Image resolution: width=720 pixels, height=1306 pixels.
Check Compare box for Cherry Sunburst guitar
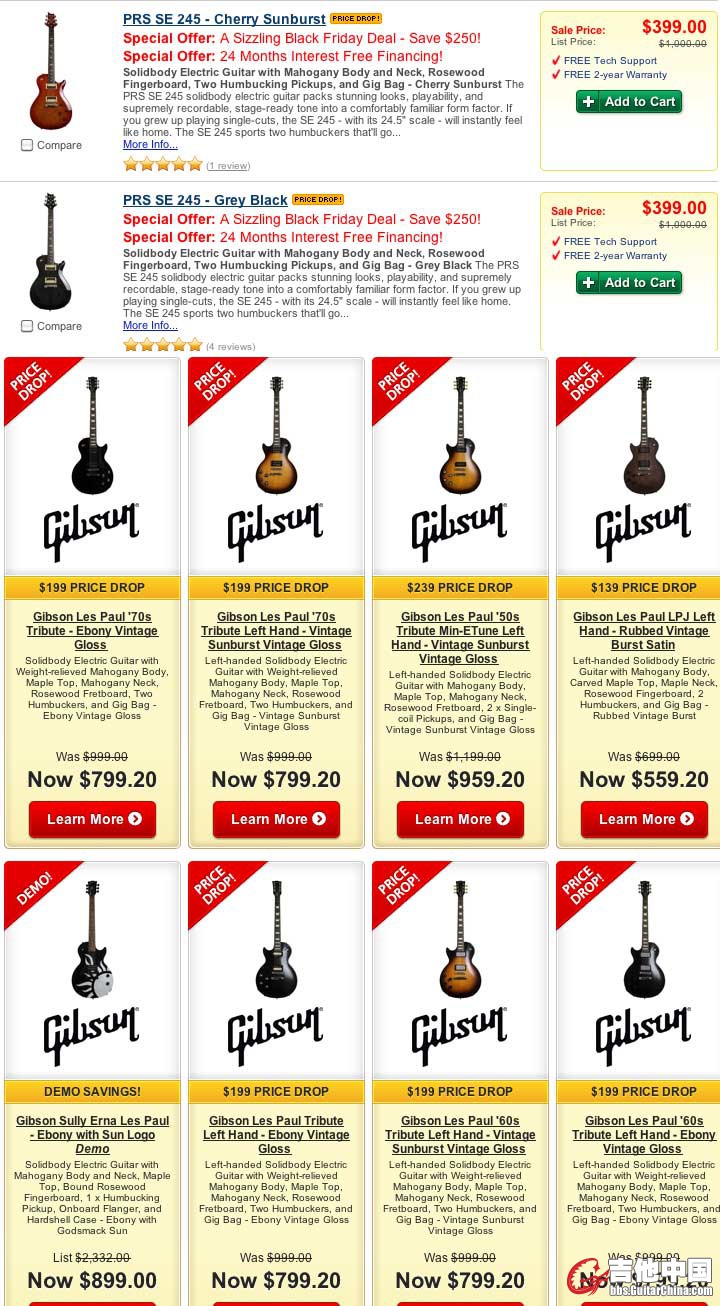(27, 145)
